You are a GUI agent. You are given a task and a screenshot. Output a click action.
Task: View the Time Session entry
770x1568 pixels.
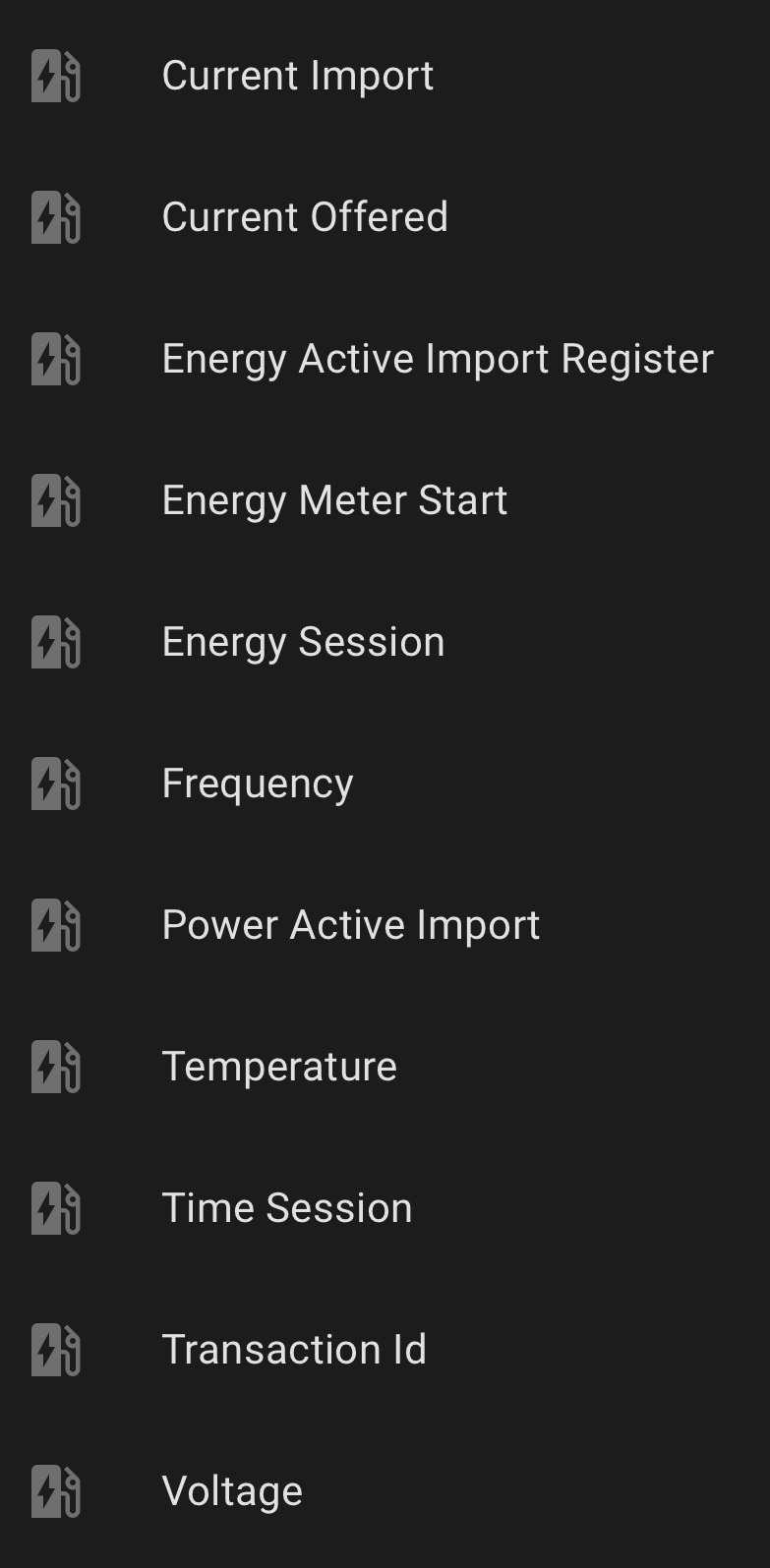pyautogui.click(x=287, y=1209)
